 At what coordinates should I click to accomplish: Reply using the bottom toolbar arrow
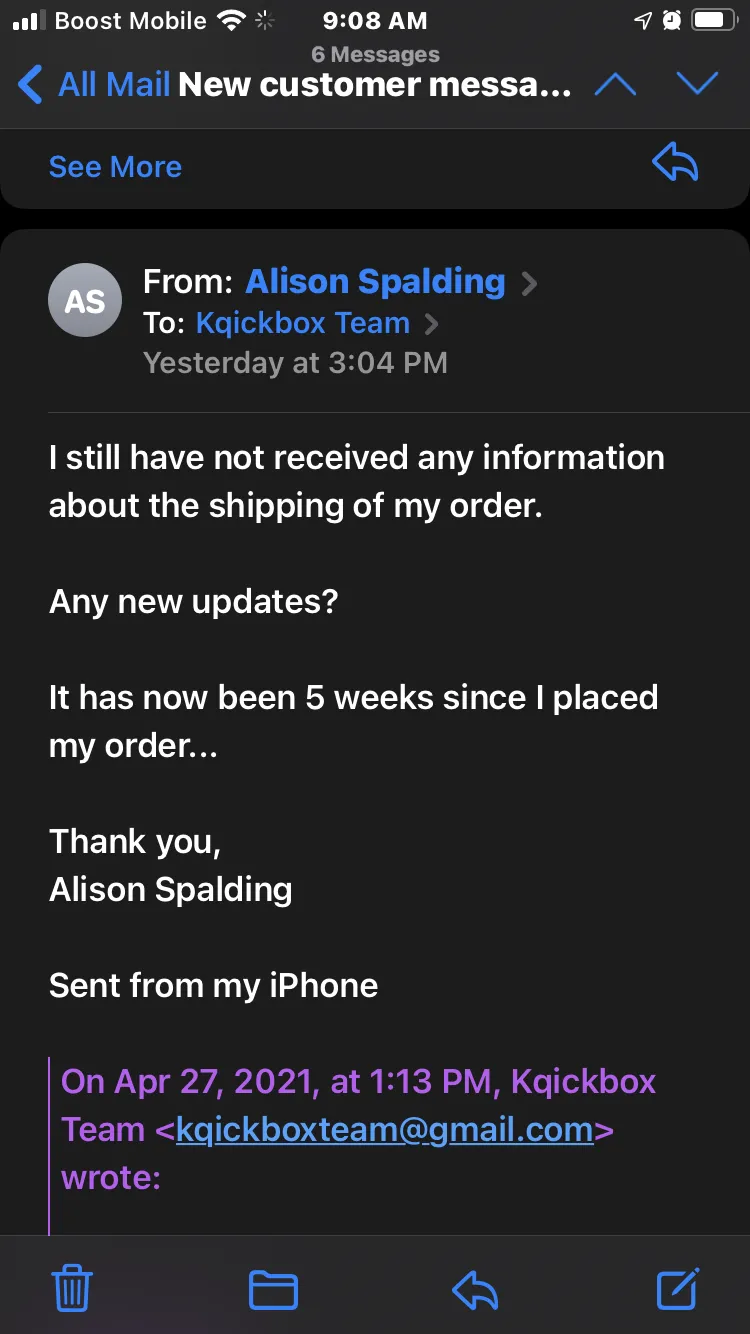(x=475, y=1290)
